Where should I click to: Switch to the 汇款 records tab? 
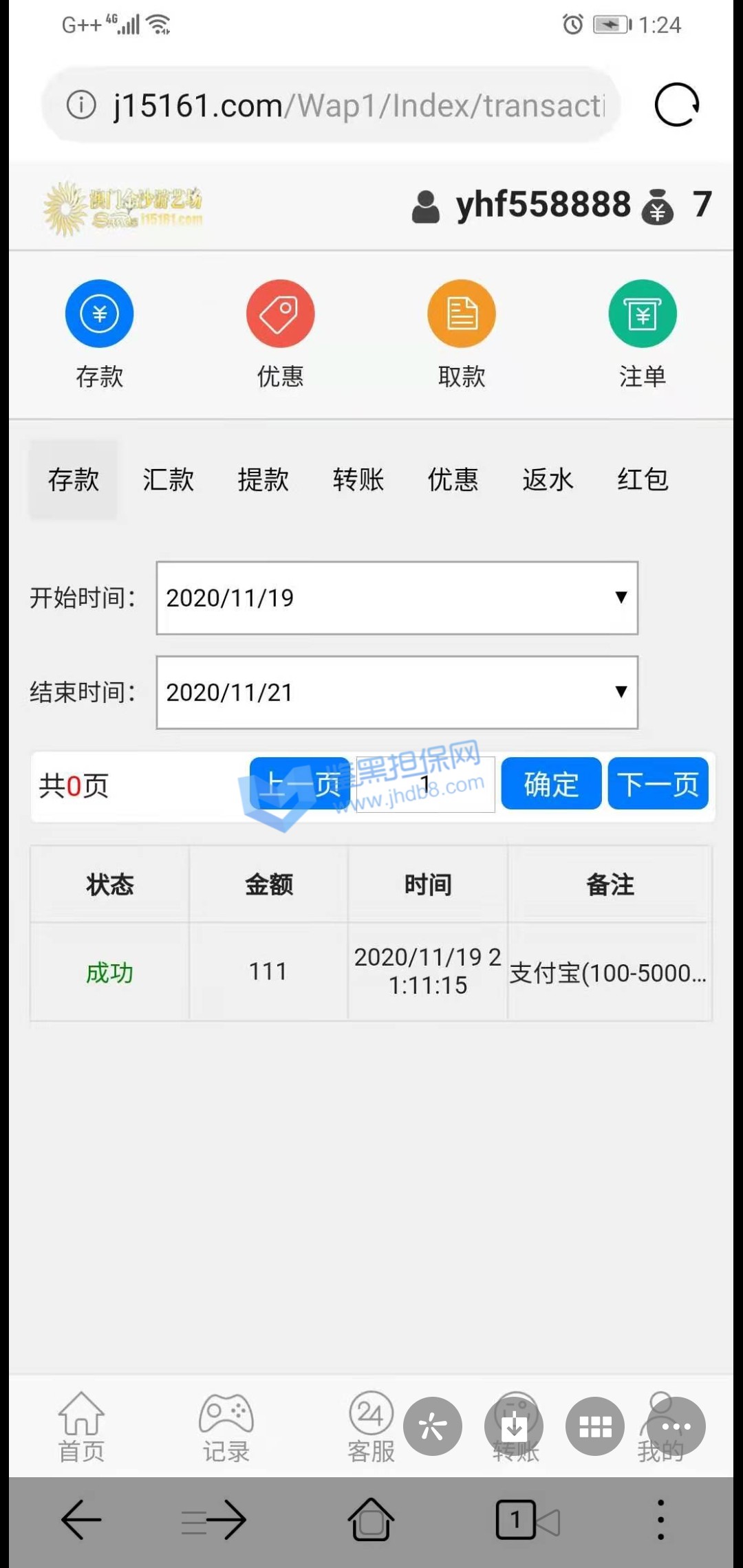click(x=169, y=479)
